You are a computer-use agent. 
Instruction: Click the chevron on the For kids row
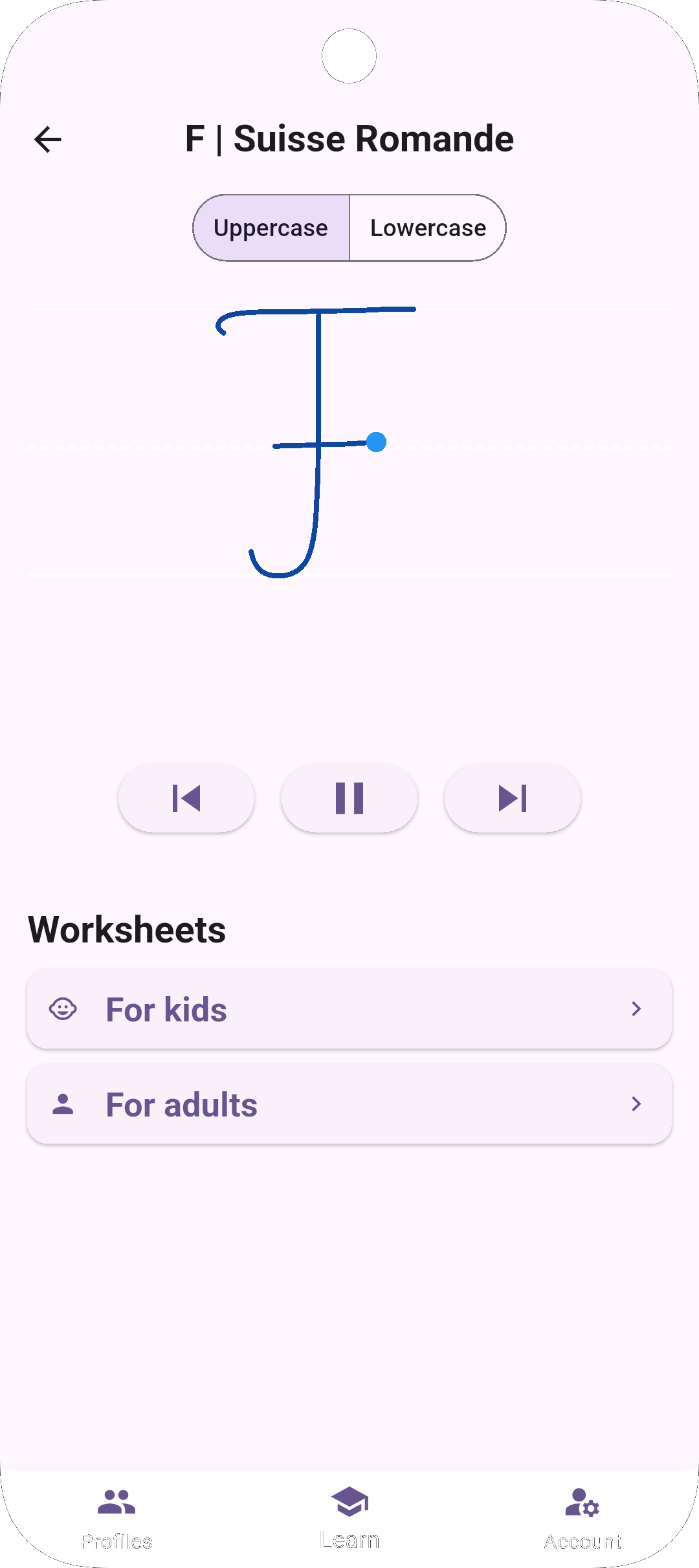pos(636,1009)
